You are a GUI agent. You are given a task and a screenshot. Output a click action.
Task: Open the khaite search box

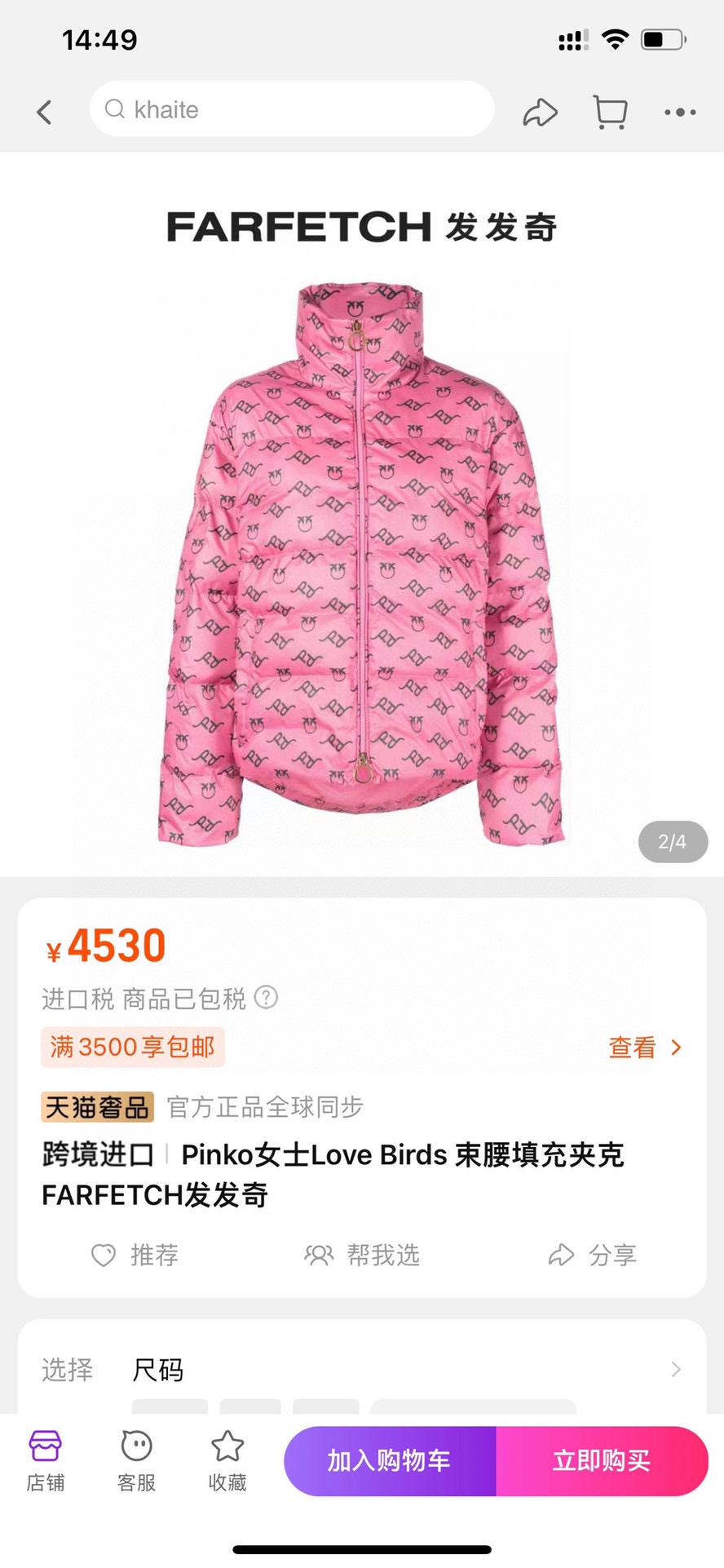292,109
